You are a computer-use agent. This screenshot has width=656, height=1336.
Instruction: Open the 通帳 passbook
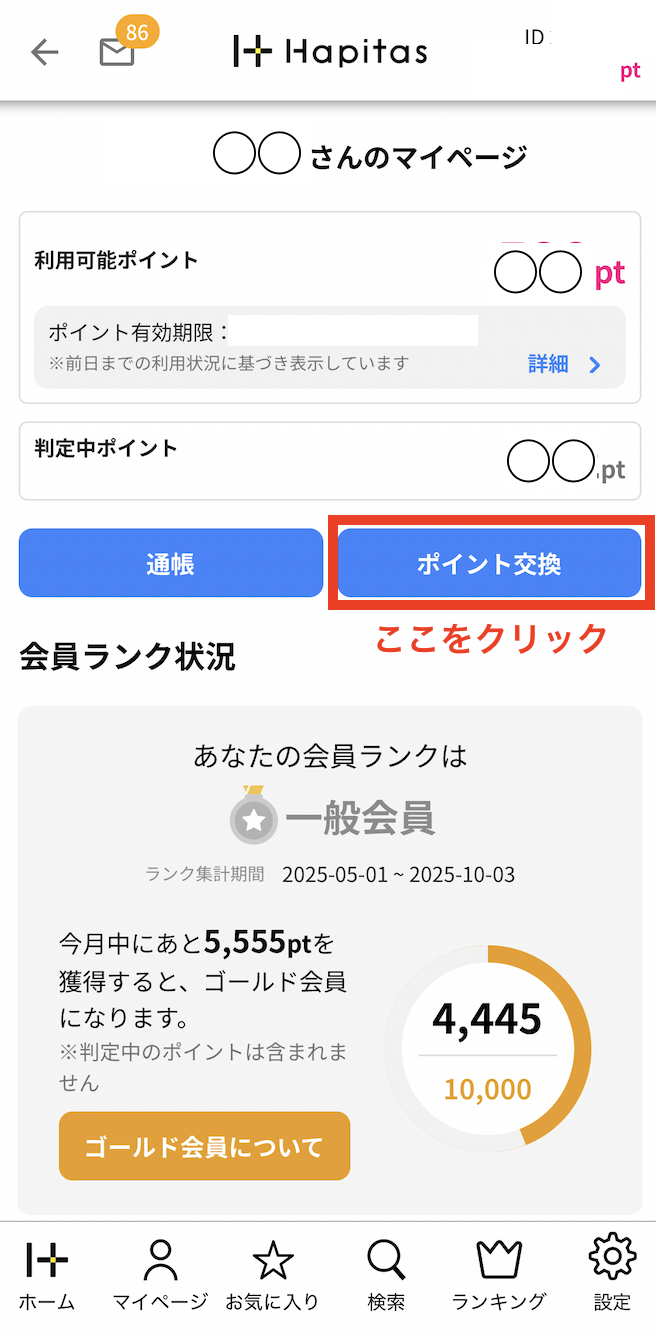[170, 564]
